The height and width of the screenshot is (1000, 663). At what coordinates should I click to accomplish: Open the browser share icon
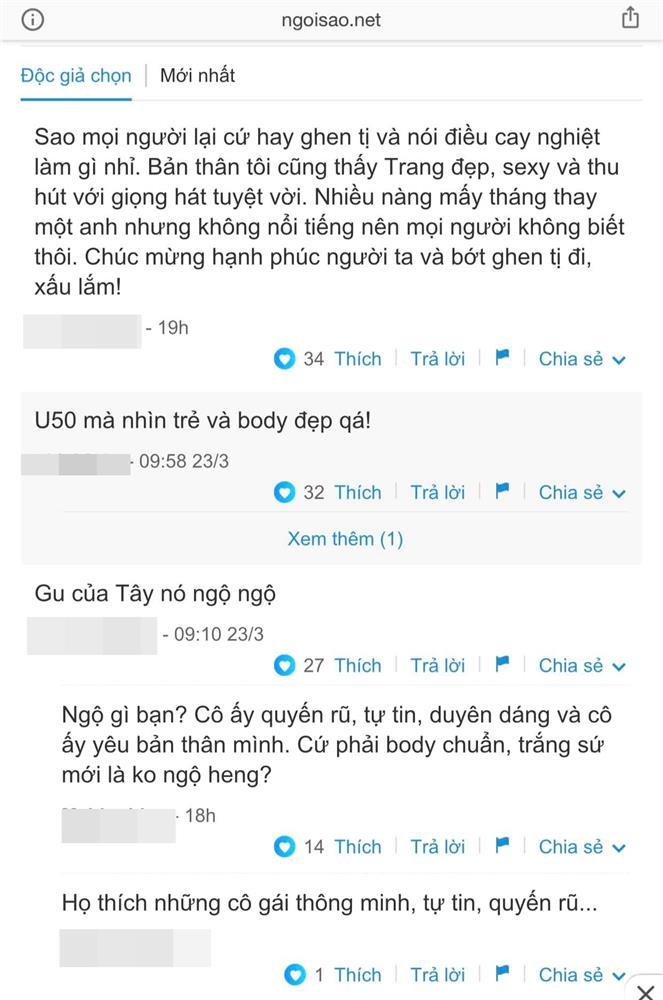pos(630,18)
